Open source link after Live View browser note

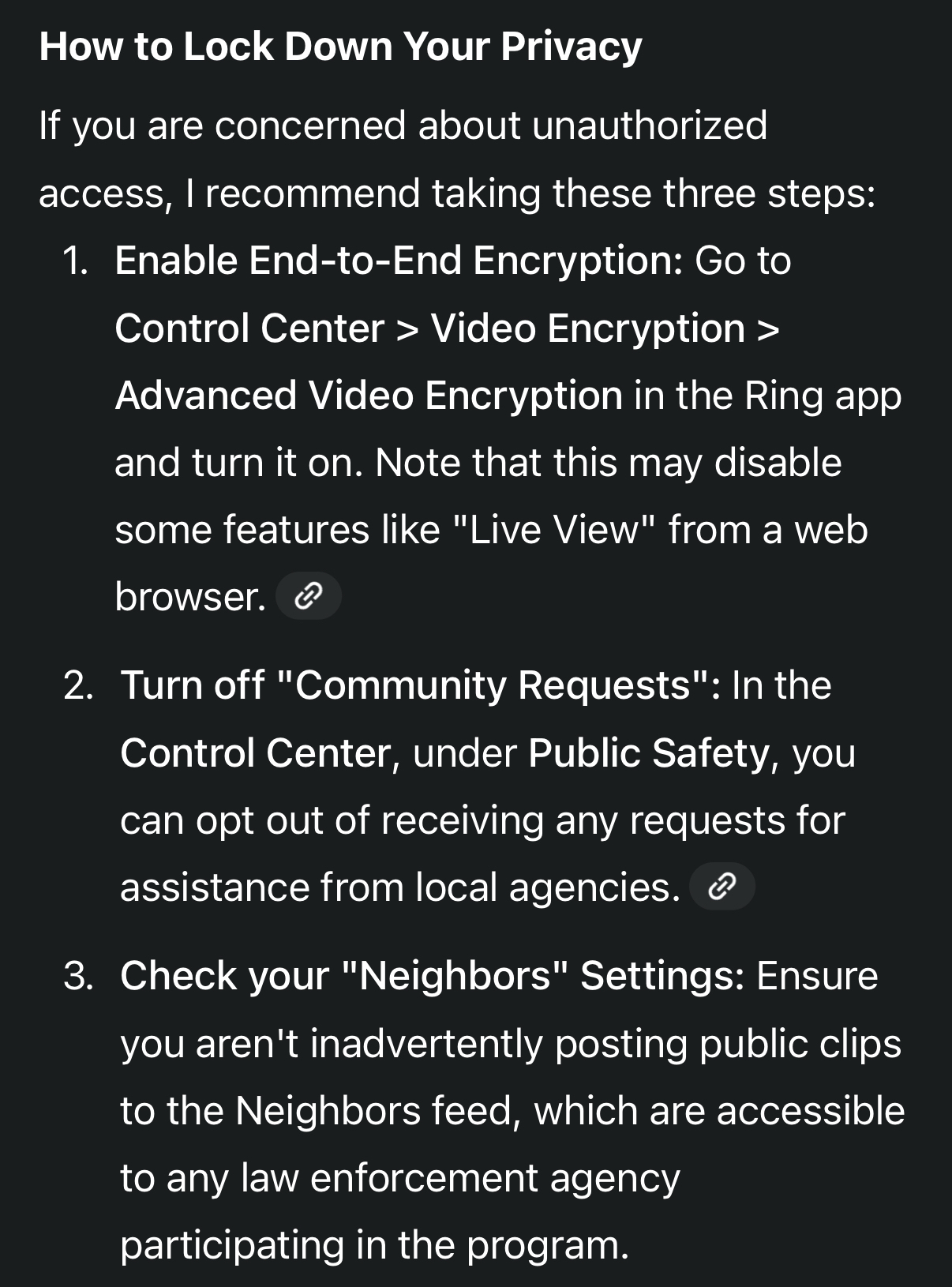click(x=308, y=596)
